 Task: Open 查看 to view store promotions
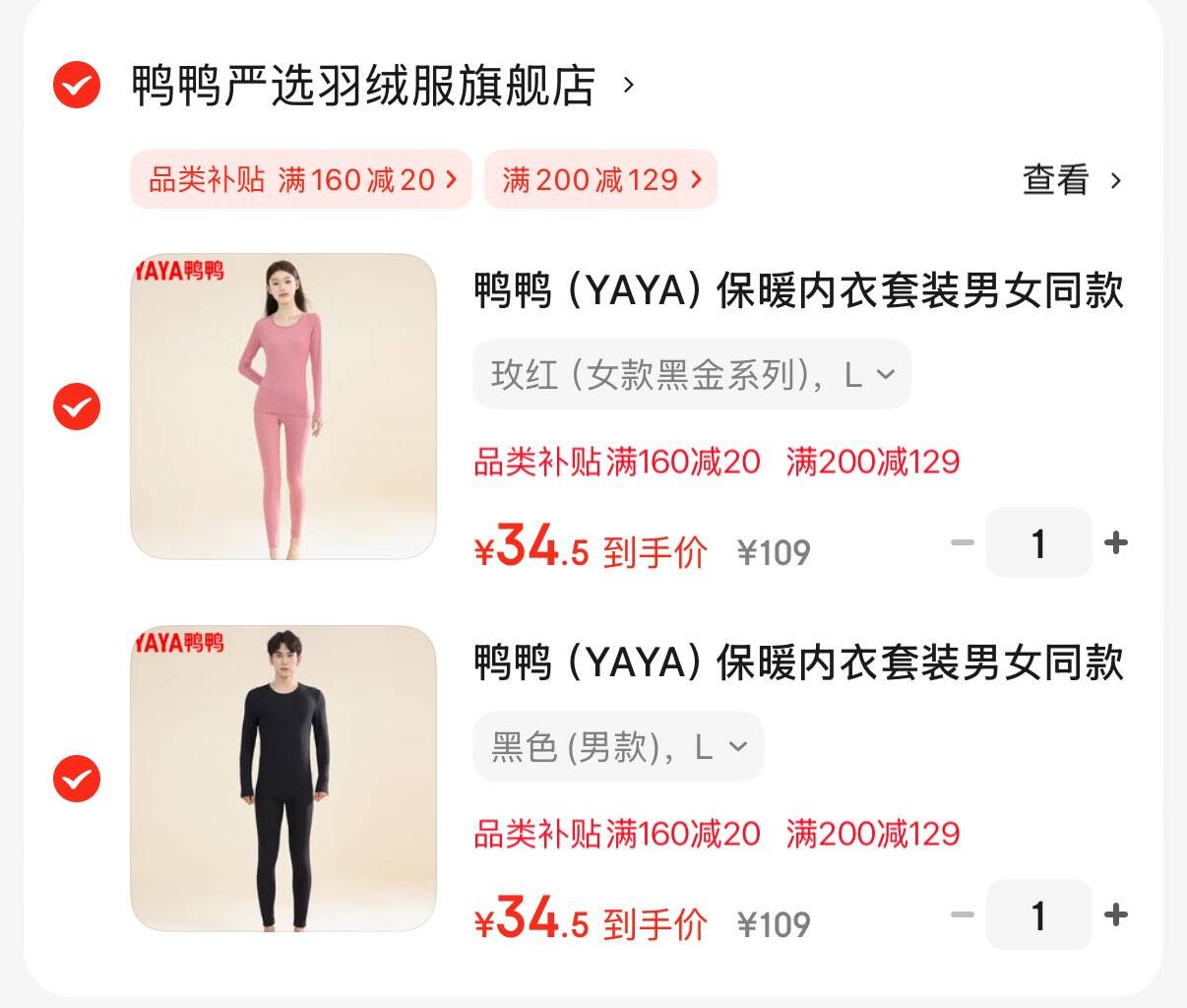pyautogui.click(x=1071, y=180)
